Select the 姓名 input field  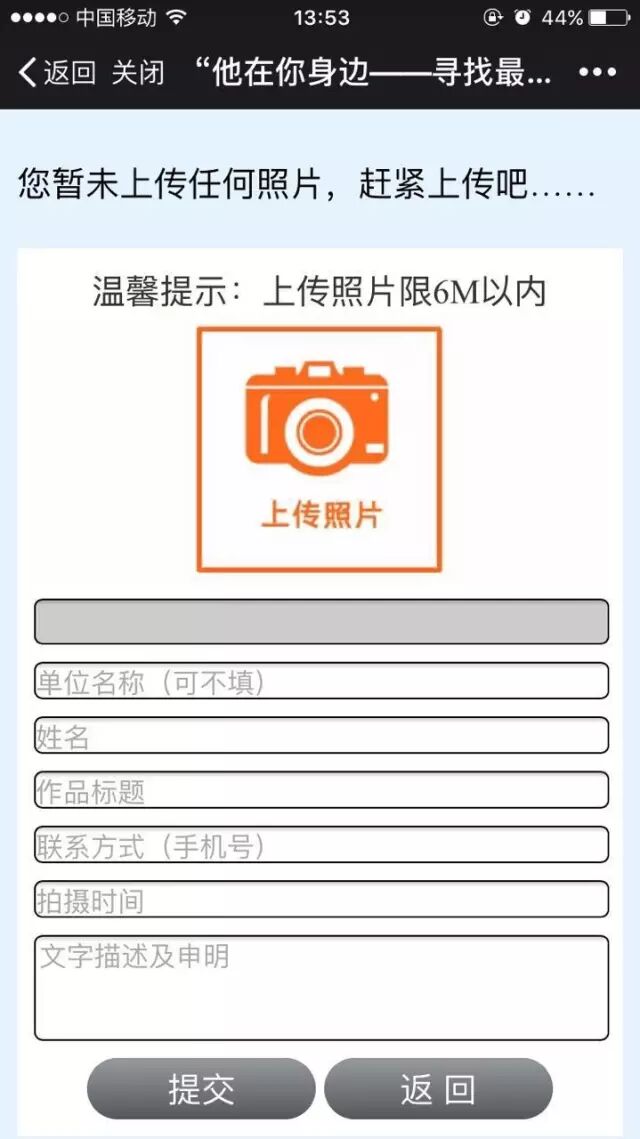321,736
